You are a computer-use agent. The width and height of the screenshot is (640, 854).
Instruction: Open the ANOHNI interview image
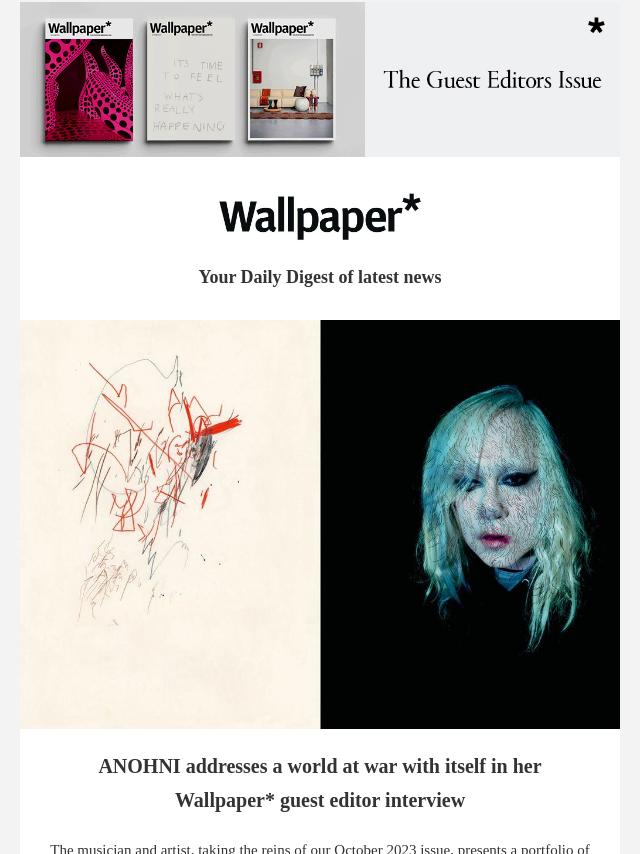pos(320,524)
